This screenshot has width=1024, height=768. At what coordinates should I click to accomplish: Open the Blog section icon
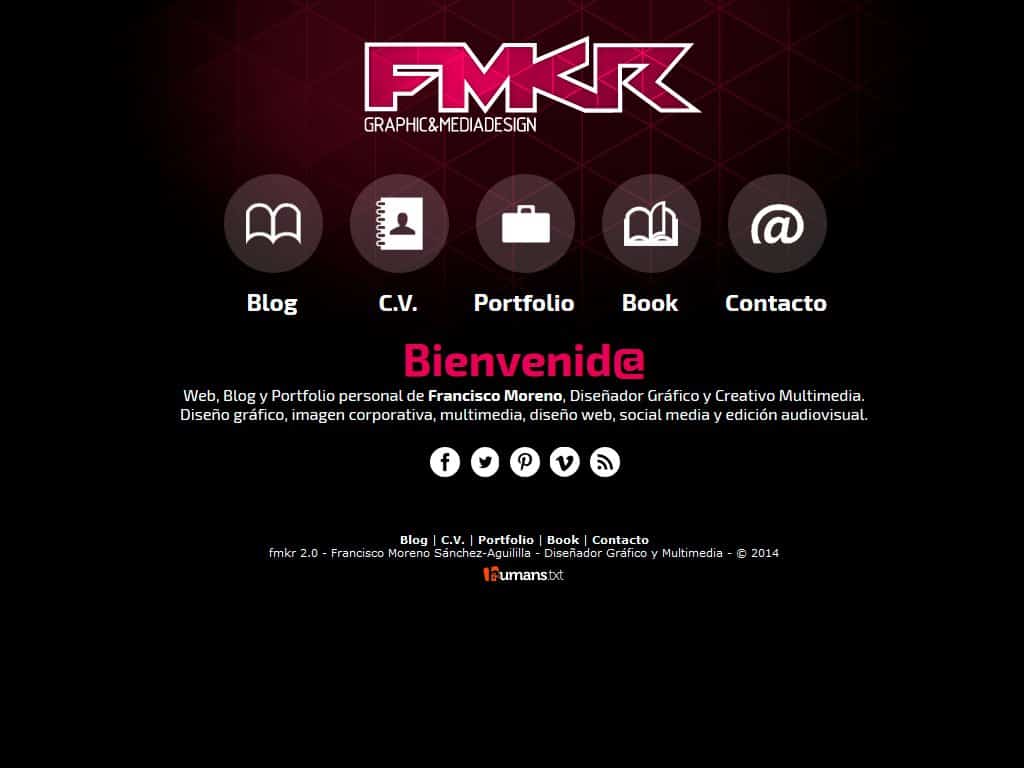point(273,224)
